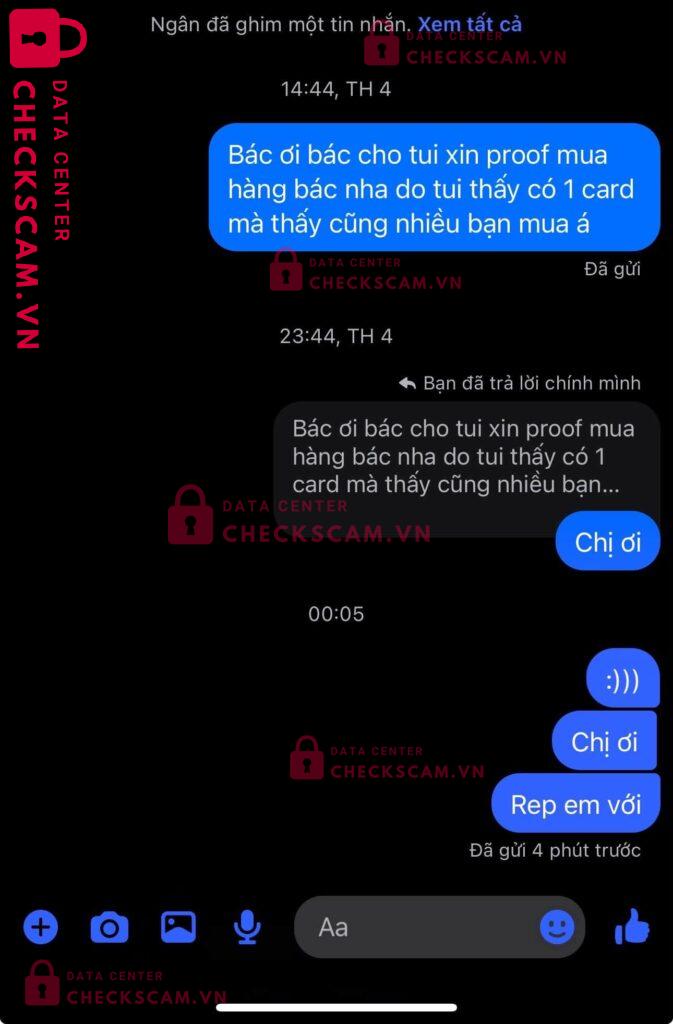Viewport: 673px width, 1024px height.
Task: Send a thumbs-up like
Action: 632,926
